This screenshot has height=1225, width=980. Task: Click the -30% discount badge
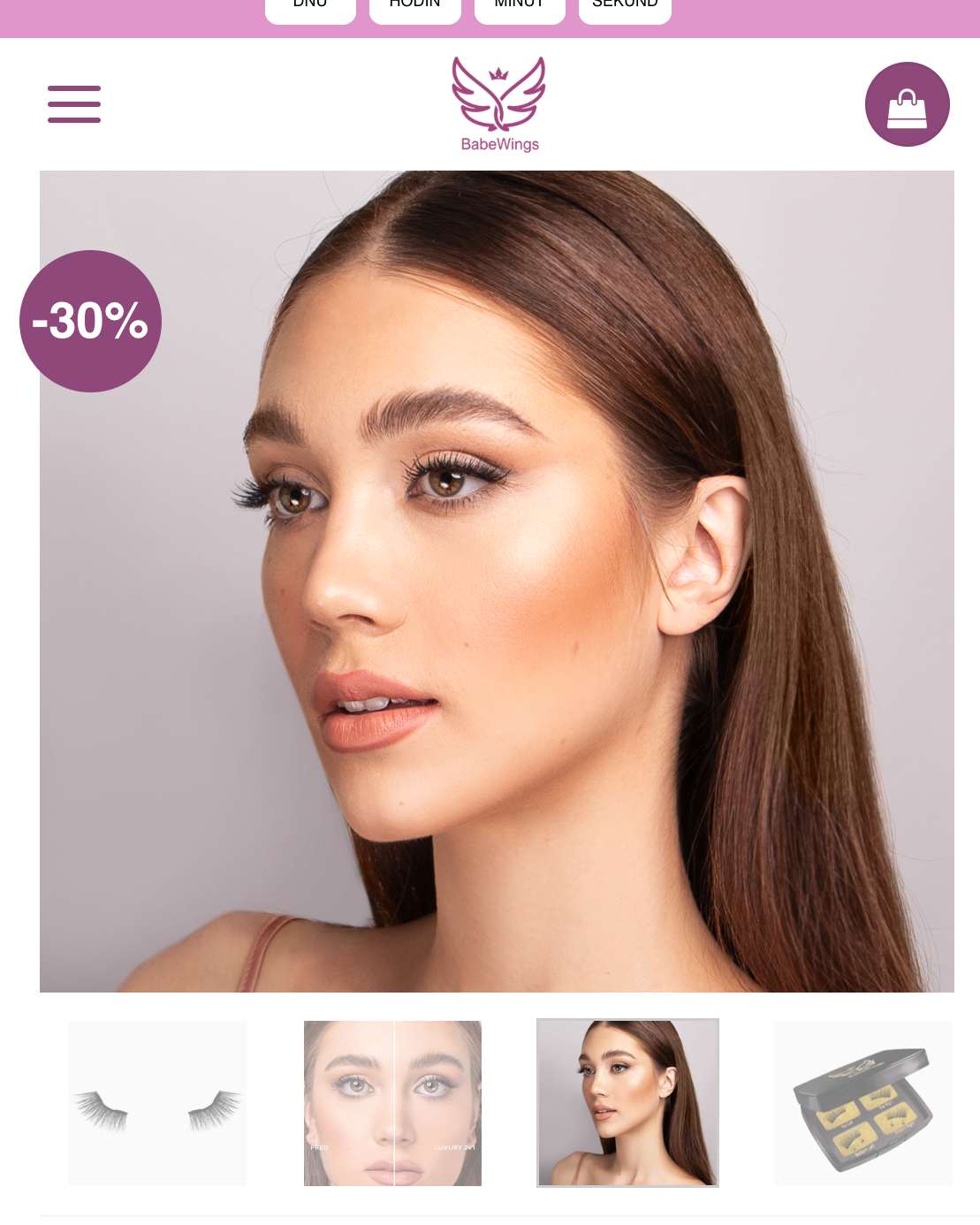point(89,322)
